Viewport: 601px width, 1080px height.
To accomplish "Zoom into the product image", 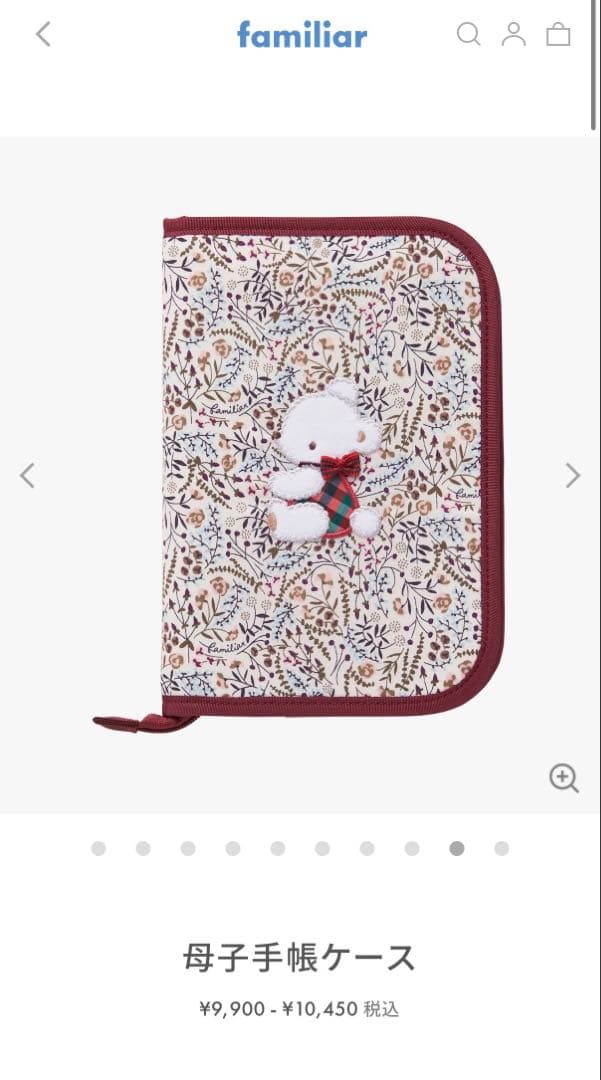I will point(564,778).
